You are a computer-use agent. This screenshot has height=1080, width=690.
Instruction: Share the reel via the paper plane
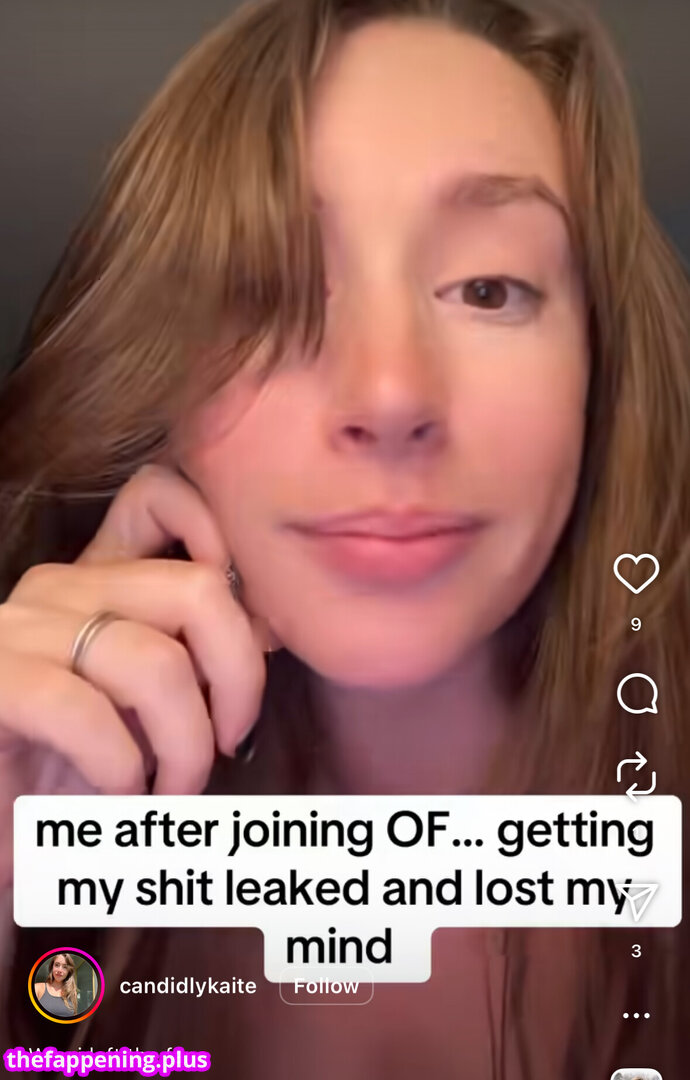pos(636,901)
